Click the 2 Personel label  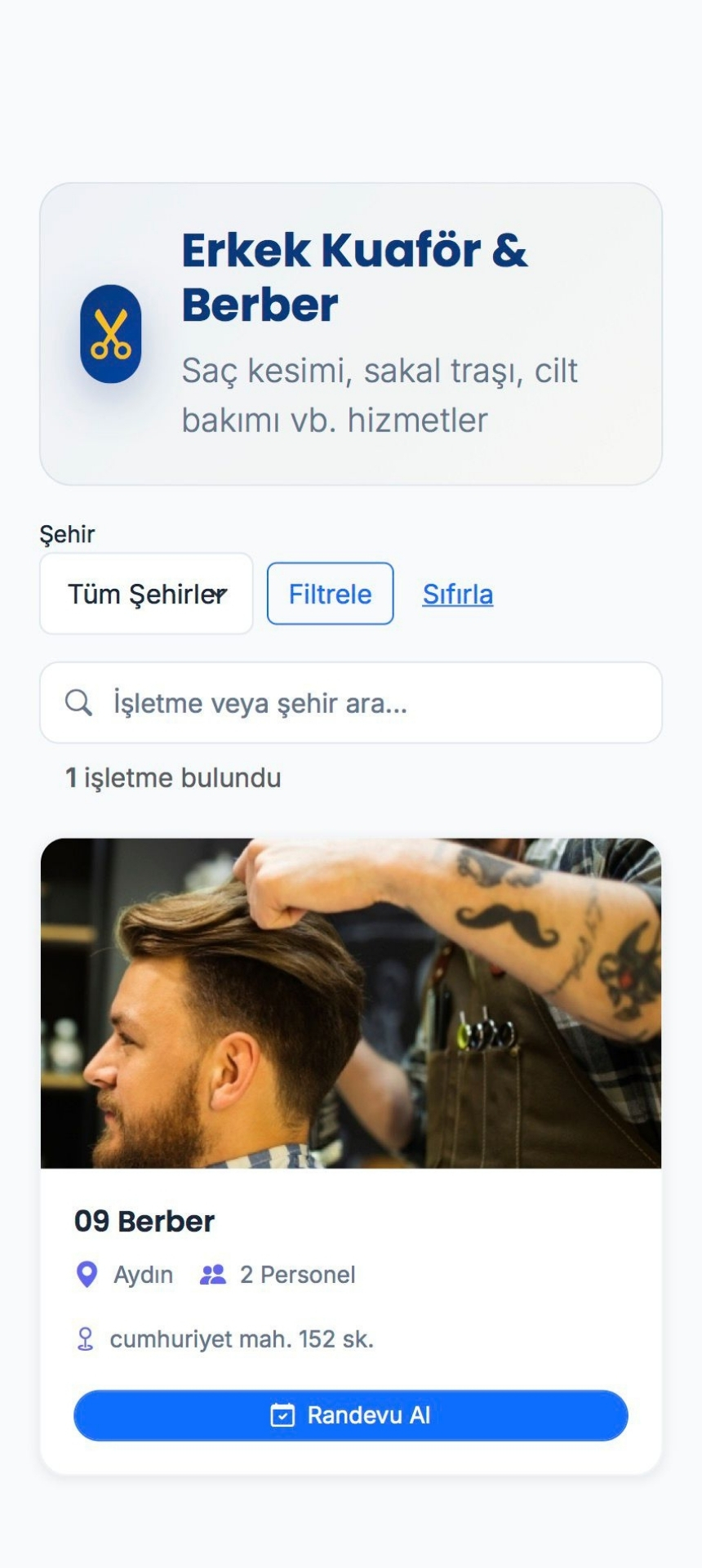pos(297,1274)
